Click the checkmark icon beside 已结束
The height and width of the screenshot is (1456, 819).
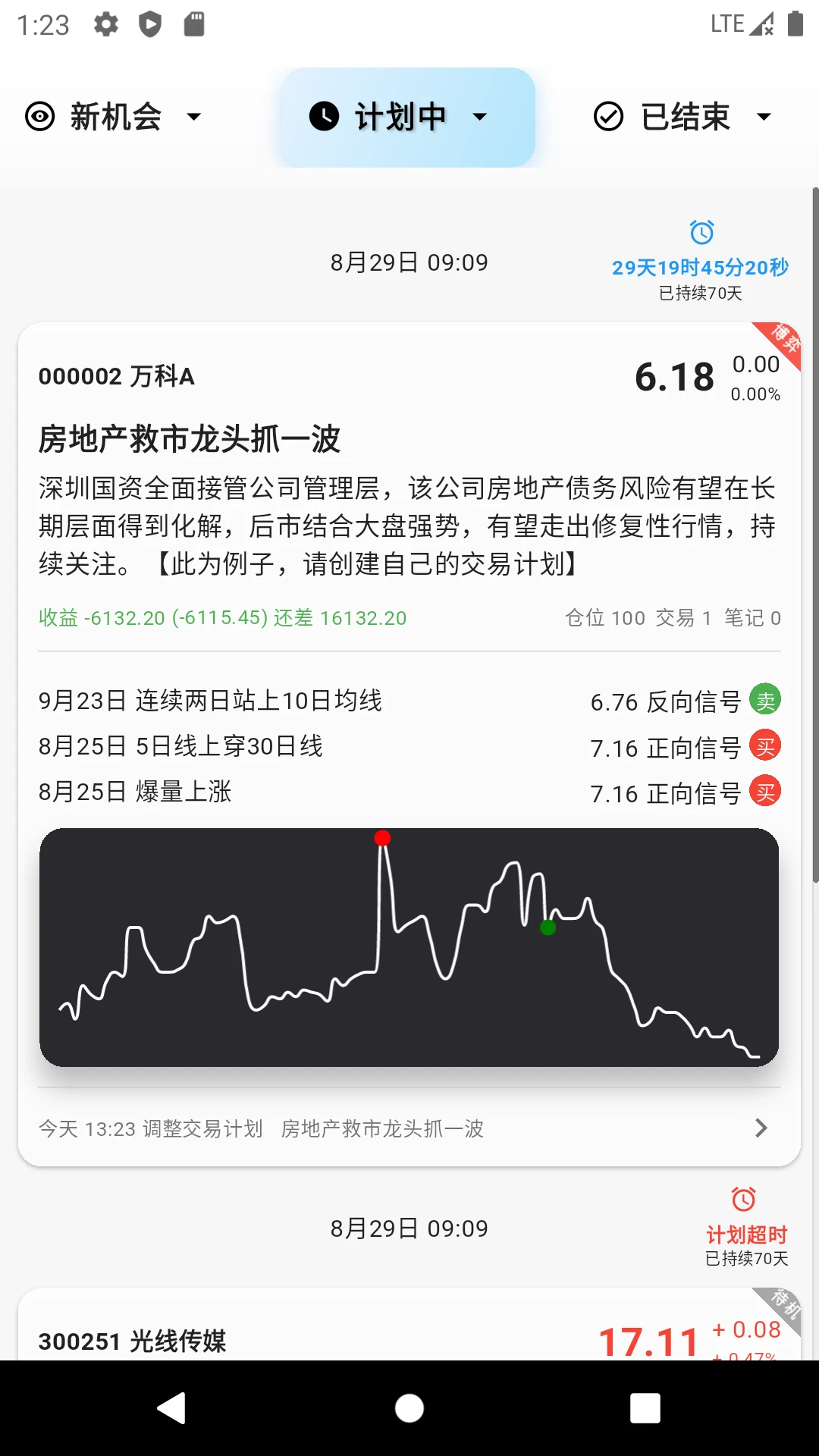pyautogui.click(x=607, y=116)
